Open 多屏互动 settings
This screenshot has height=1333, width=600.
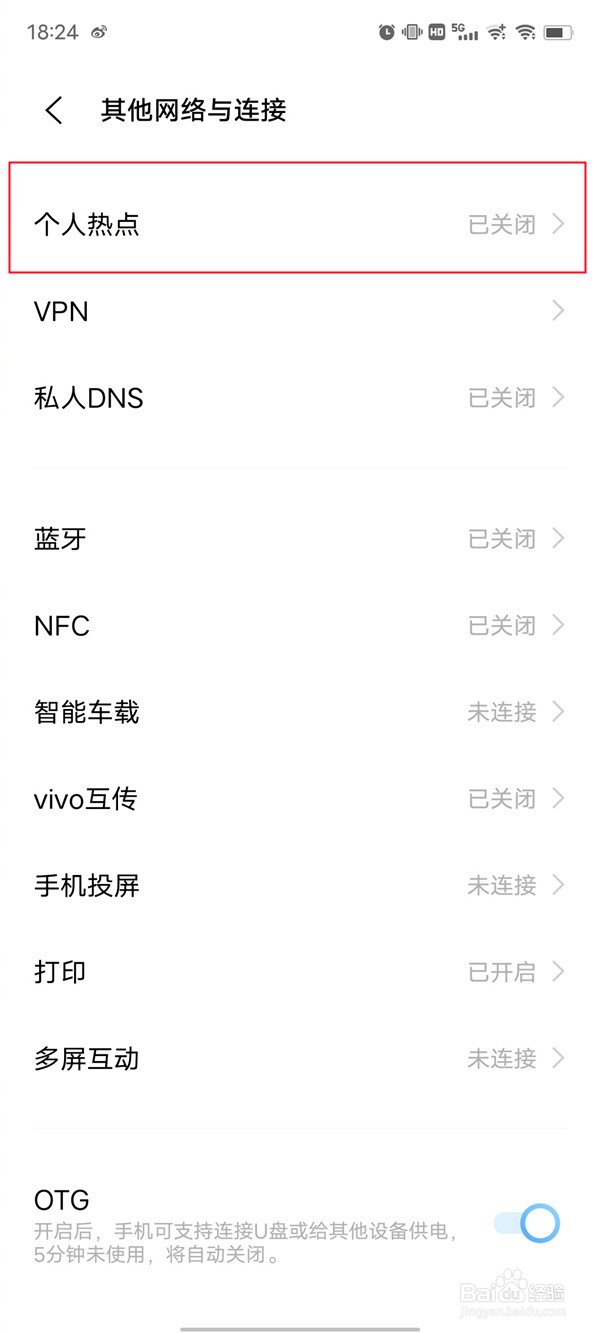300,1058
